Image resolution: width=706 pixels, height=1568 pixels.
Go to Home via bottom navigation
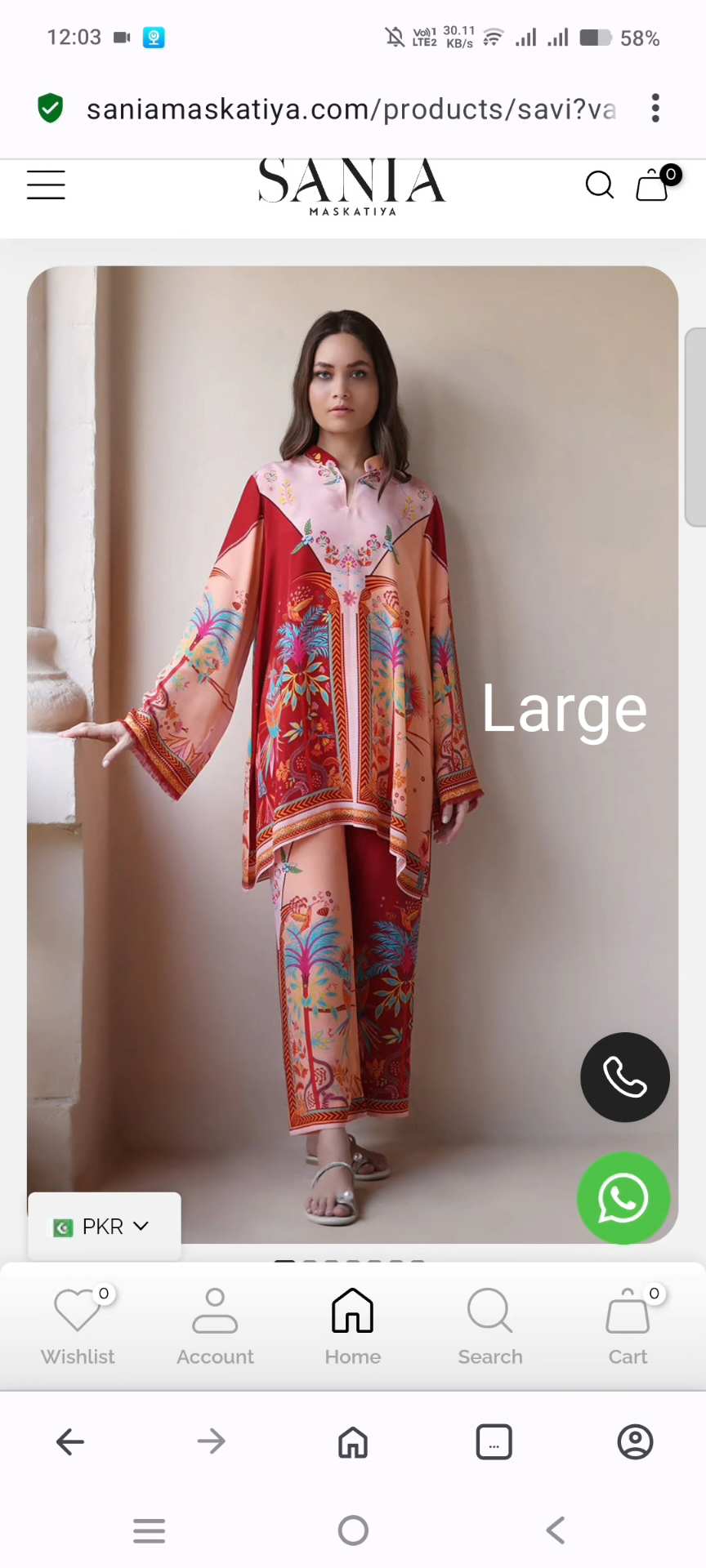point(352,1325)
